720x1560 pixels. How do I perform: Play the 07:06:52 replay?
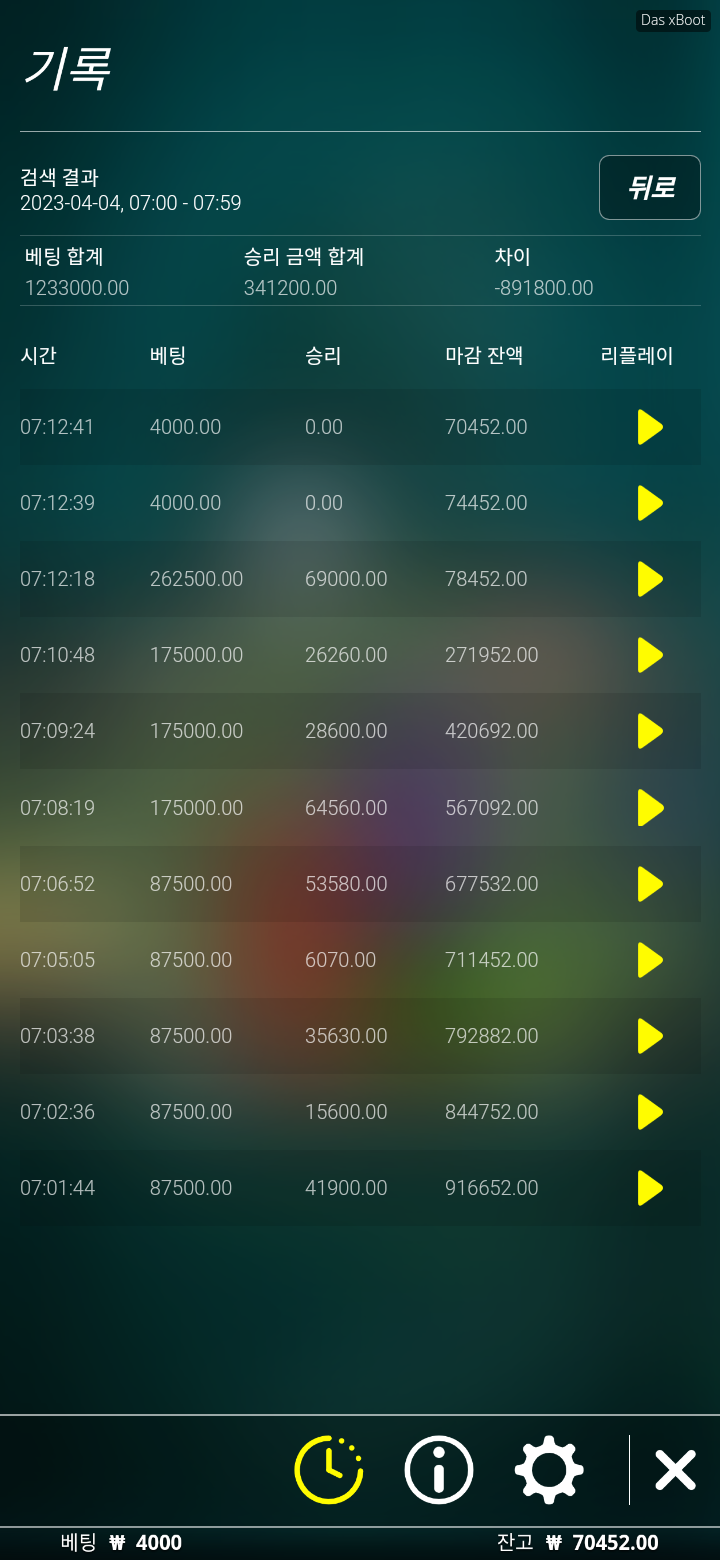click(x=650, y=884)
